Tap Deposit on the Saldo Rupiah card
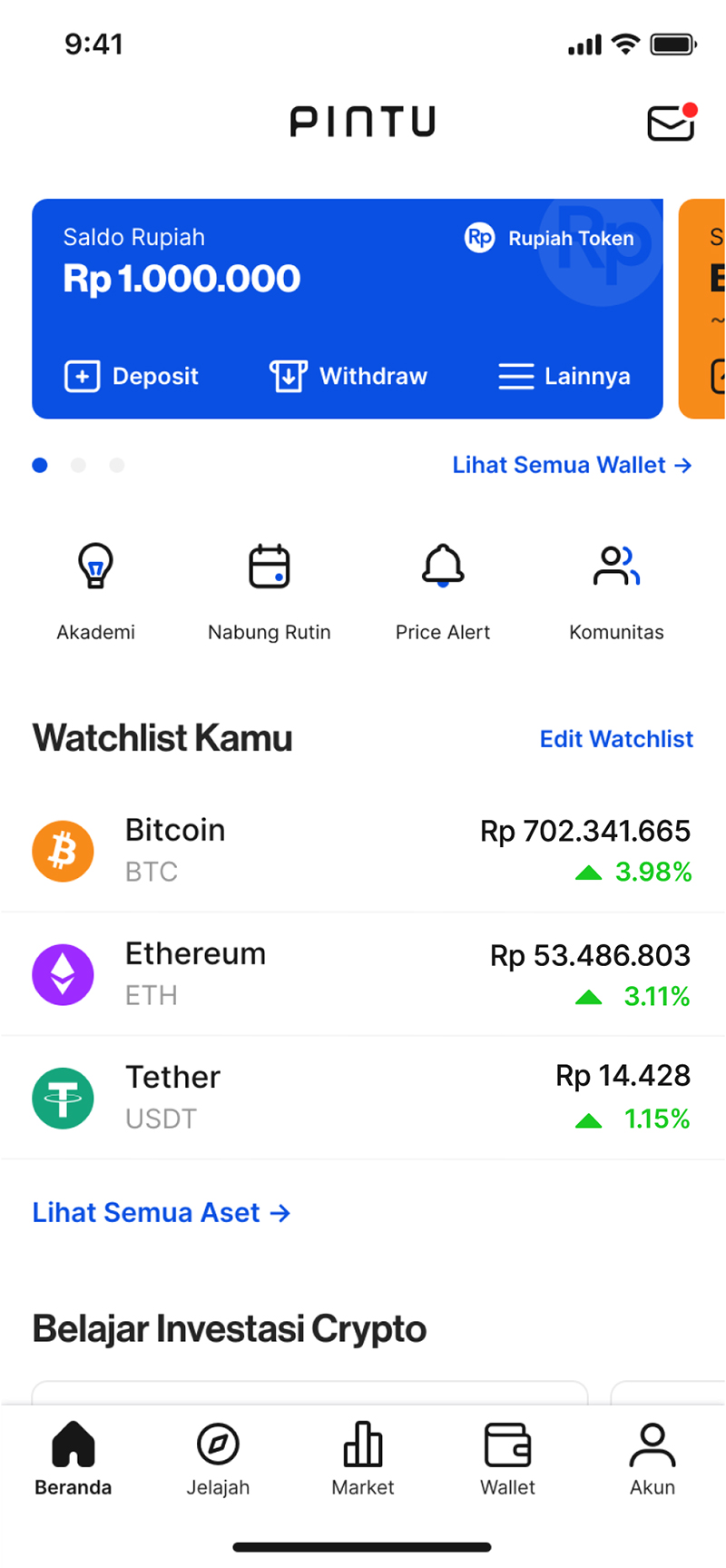This screenshot has width=726, height=1568. [x=132, y=376]
